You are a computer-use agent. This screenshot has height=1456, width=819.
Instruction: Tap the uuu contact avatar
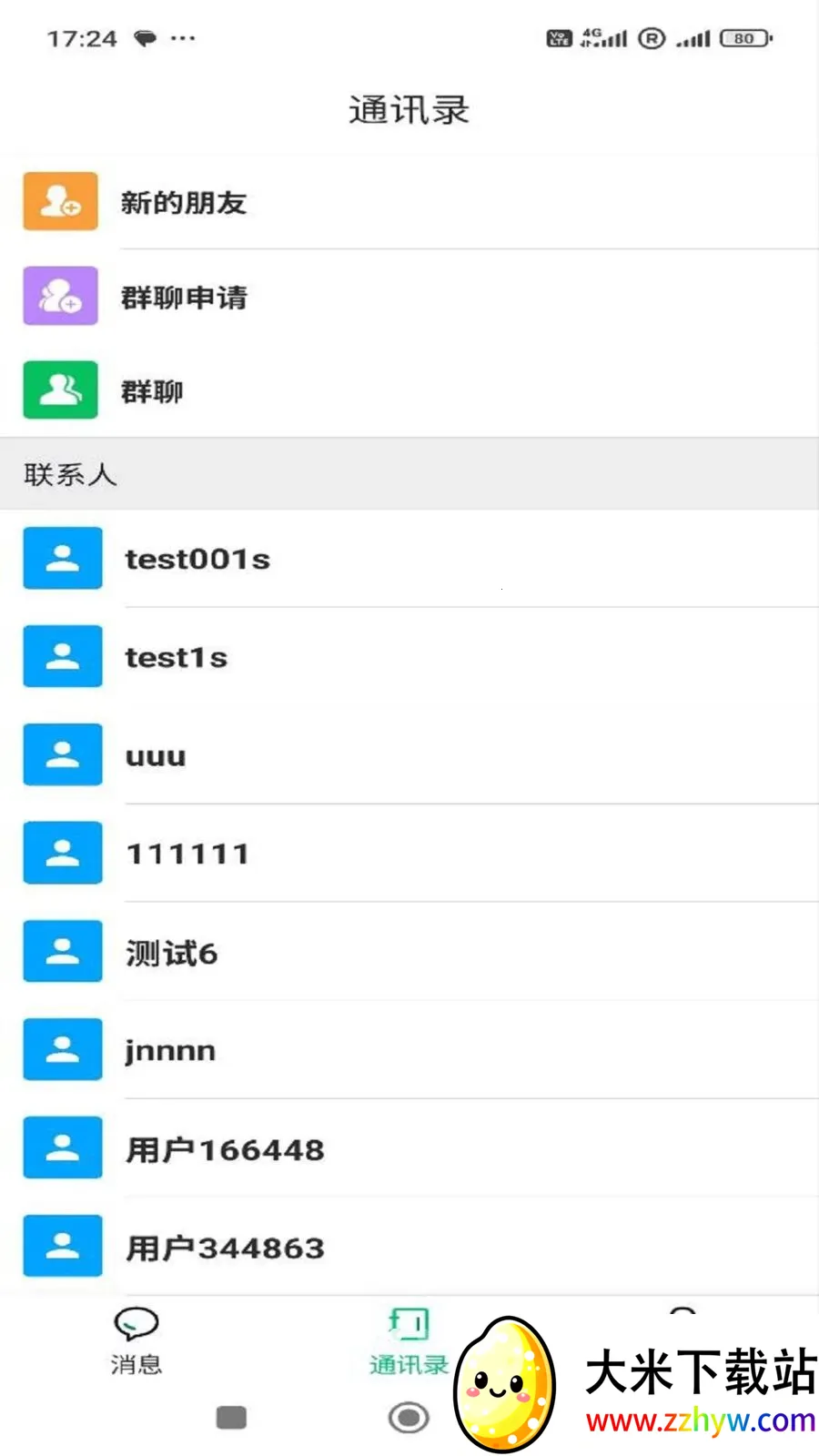pos(62,754)
